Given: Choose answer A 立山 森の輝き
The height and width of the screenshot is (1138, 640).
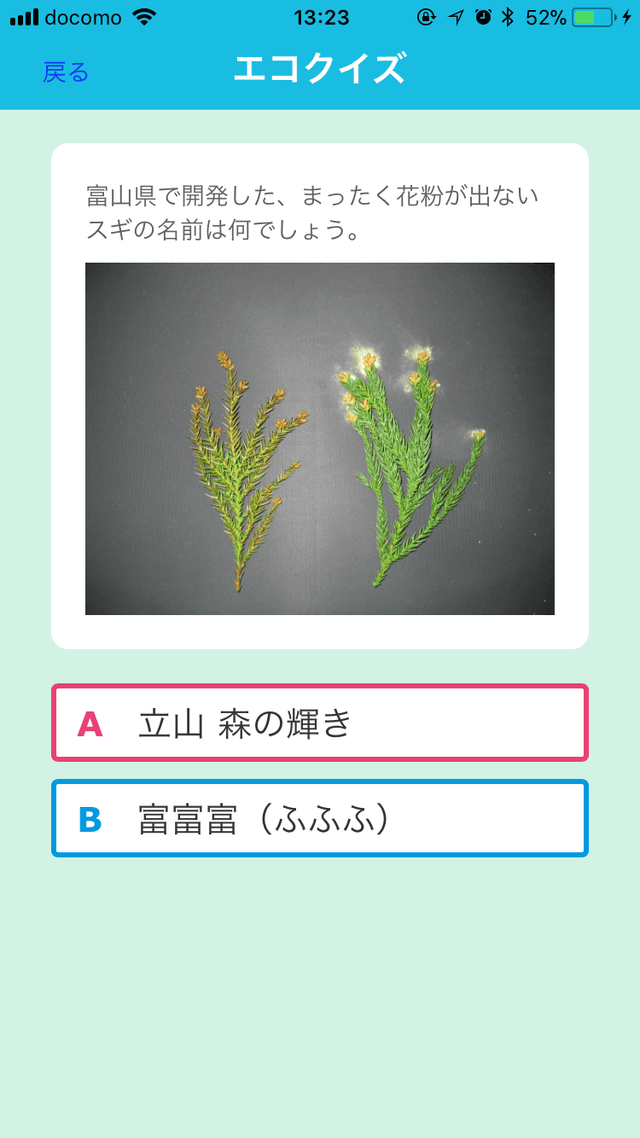Looking at the screenshot, I should tap(319, 722).
